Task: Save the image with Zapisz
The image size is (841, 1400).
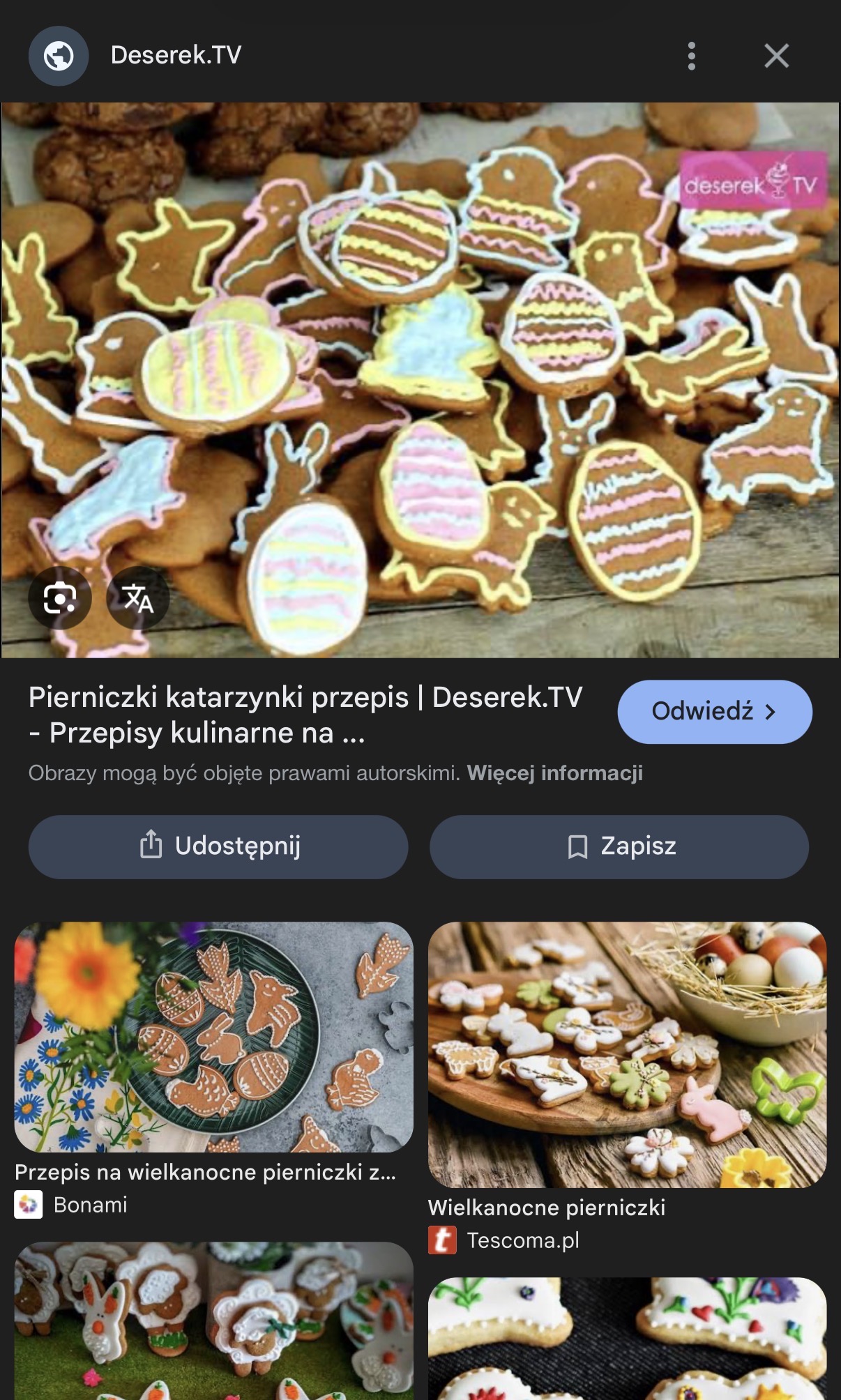Action: point(619,846)
